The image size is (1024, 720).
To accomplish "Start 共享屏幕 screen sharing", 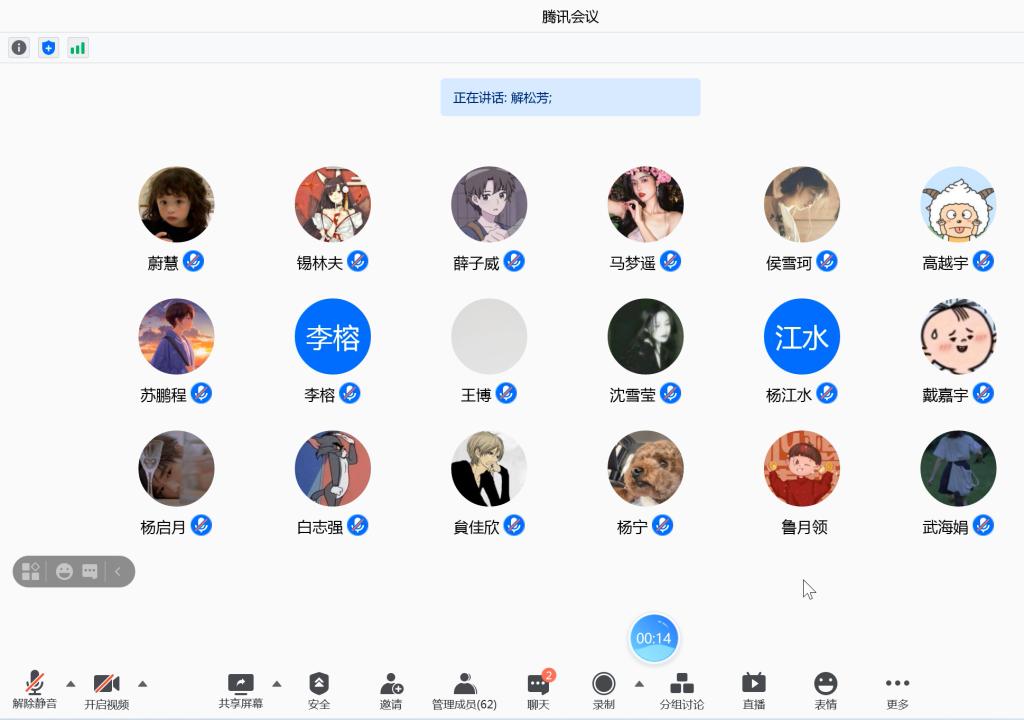I will tap(241, 690).
